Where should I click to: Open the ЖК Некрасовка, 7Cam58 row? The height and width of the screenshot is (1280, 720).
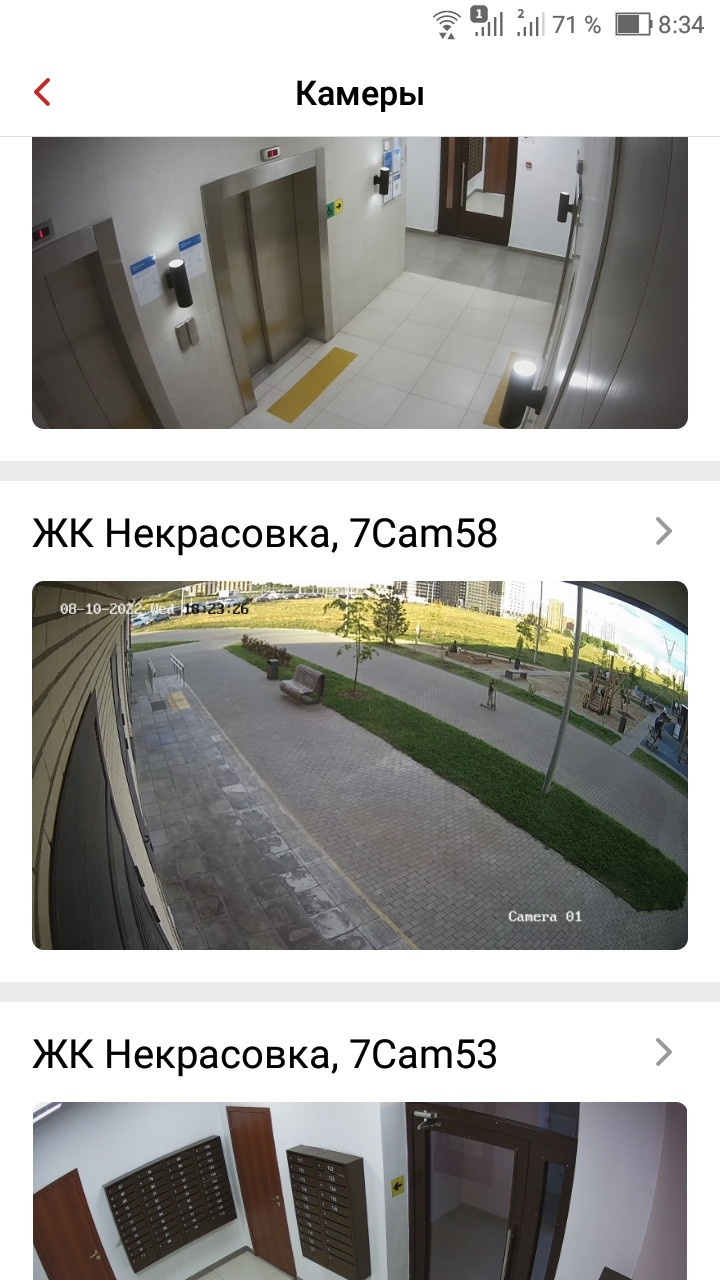(360, 533)
